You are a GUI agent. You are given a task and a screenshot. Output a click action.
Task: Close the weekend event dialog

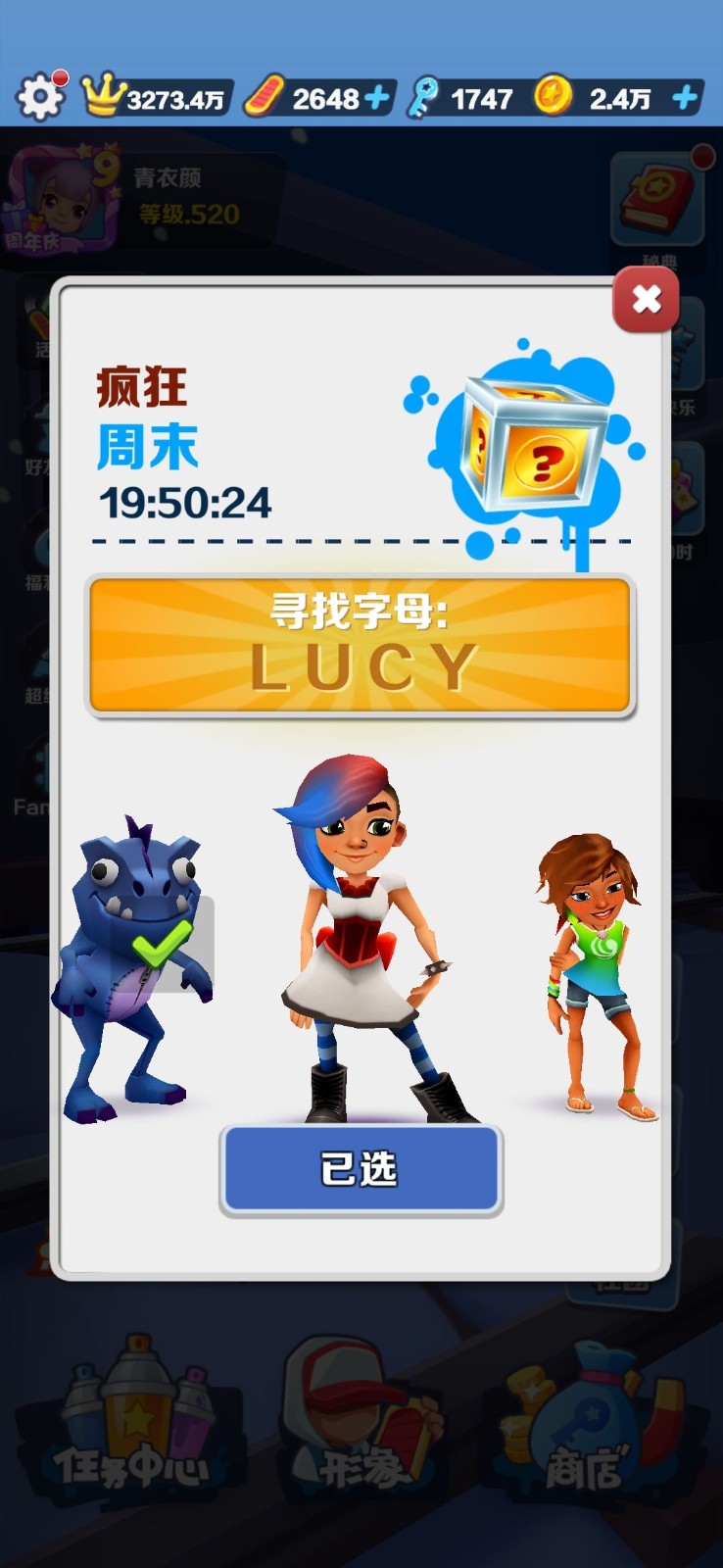pos(646,300)
